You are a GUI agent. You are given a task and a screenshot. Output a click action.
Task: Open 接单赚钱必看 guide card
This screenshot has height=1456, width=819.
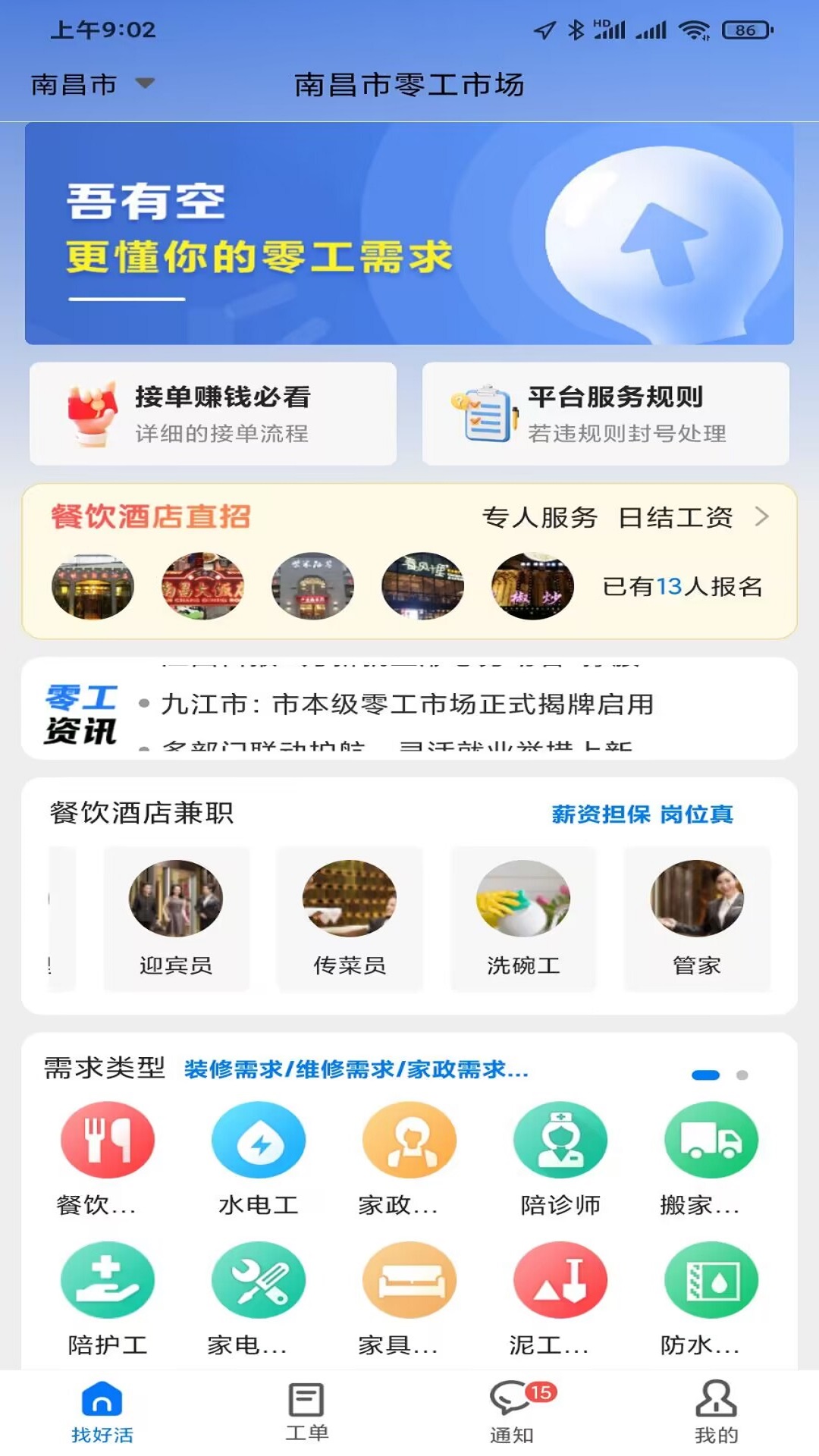213,414
